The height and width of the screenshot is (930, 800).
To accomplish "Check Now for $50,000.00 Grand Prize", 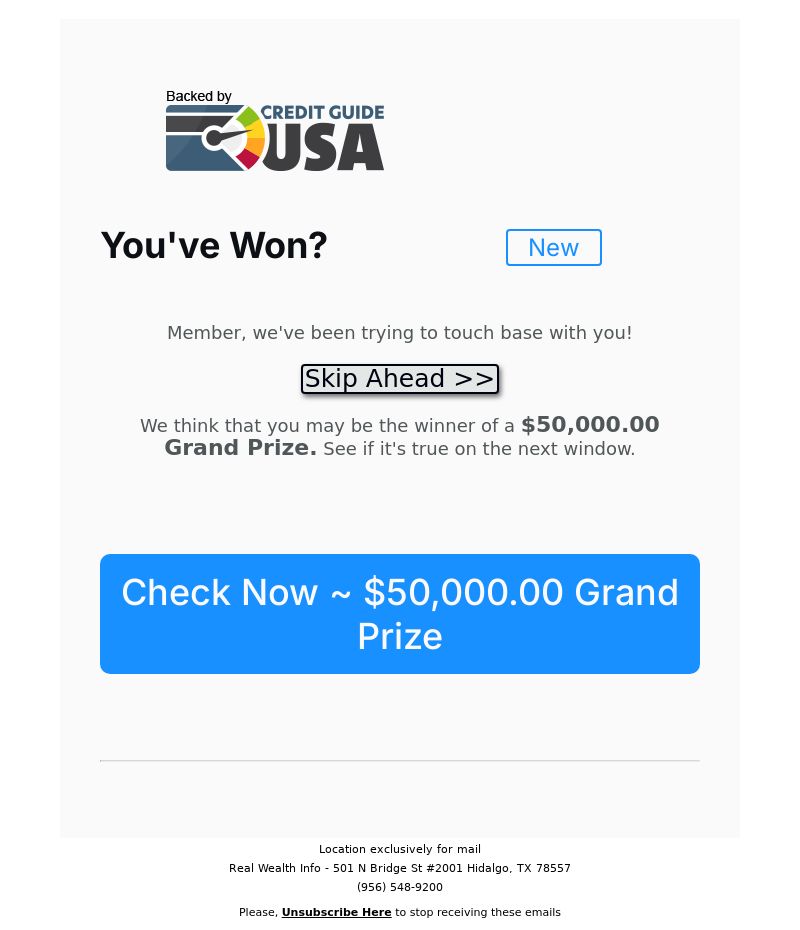I will pyautogui.click(x=400, y=614).
